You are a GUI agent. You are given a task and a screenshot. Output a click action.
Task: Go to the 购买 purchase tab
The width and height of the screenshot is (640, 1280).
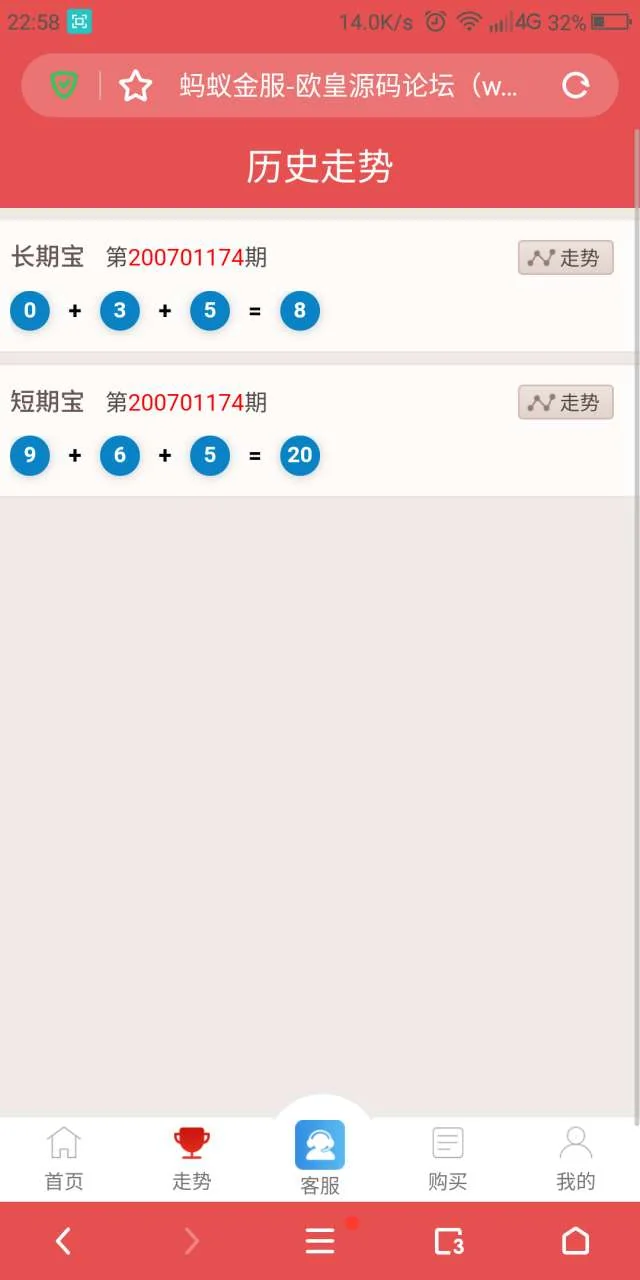pyautogui.click(x=448, y=1158)
